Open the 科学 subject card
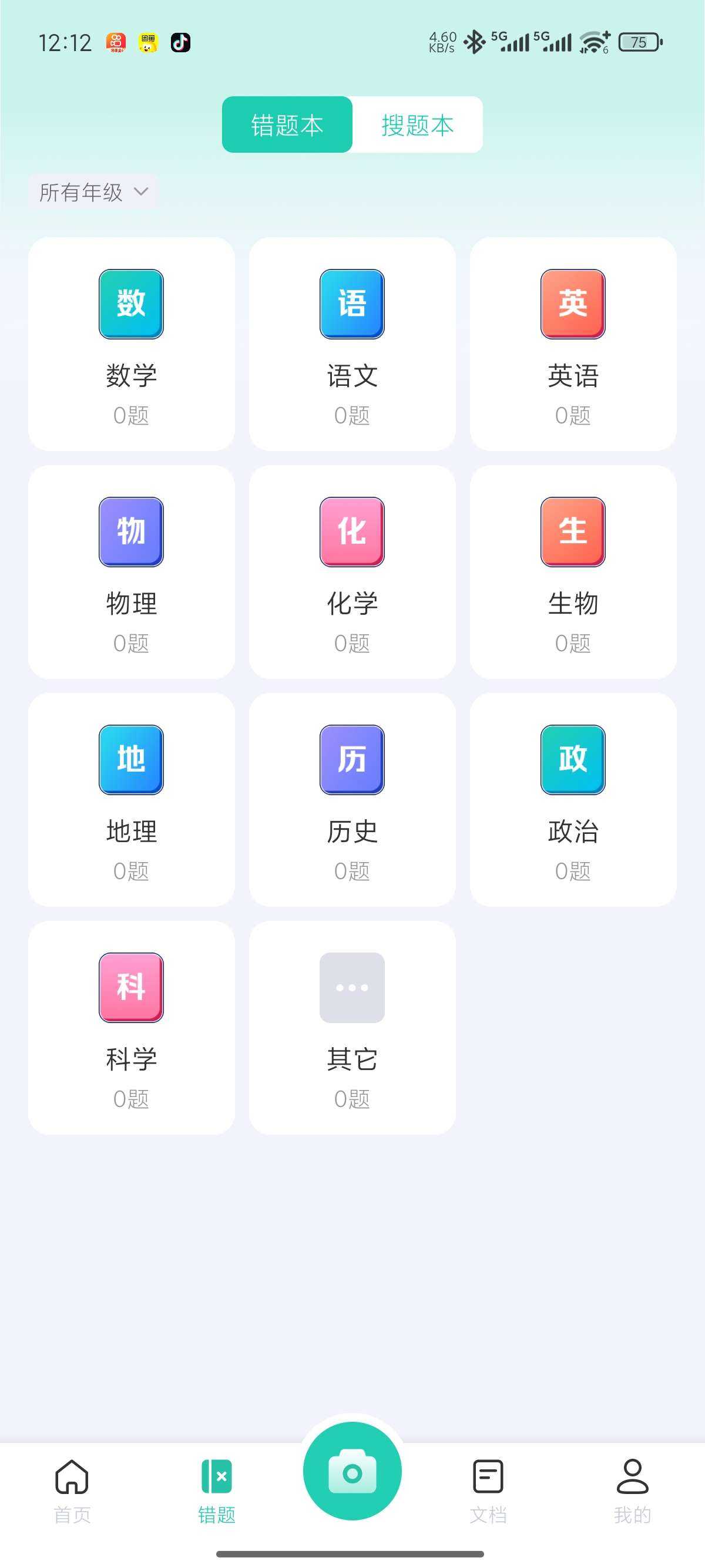Screen dimensions: 705x1568 (132, 1027)
